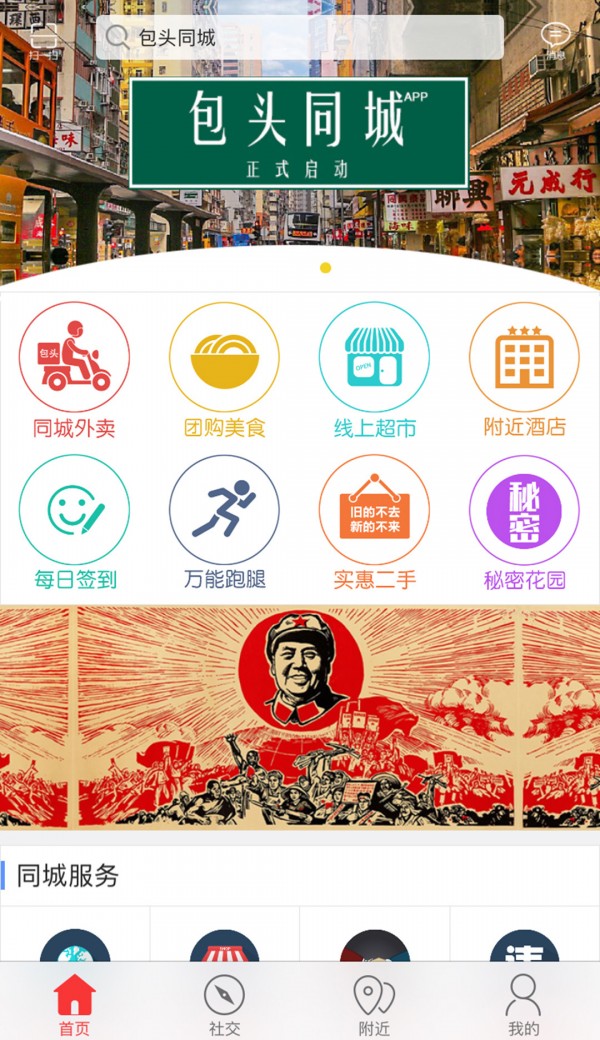Open 每日签到 daily check-in
The width and height of the screenshot is (600, 1040).
[74, 522]
